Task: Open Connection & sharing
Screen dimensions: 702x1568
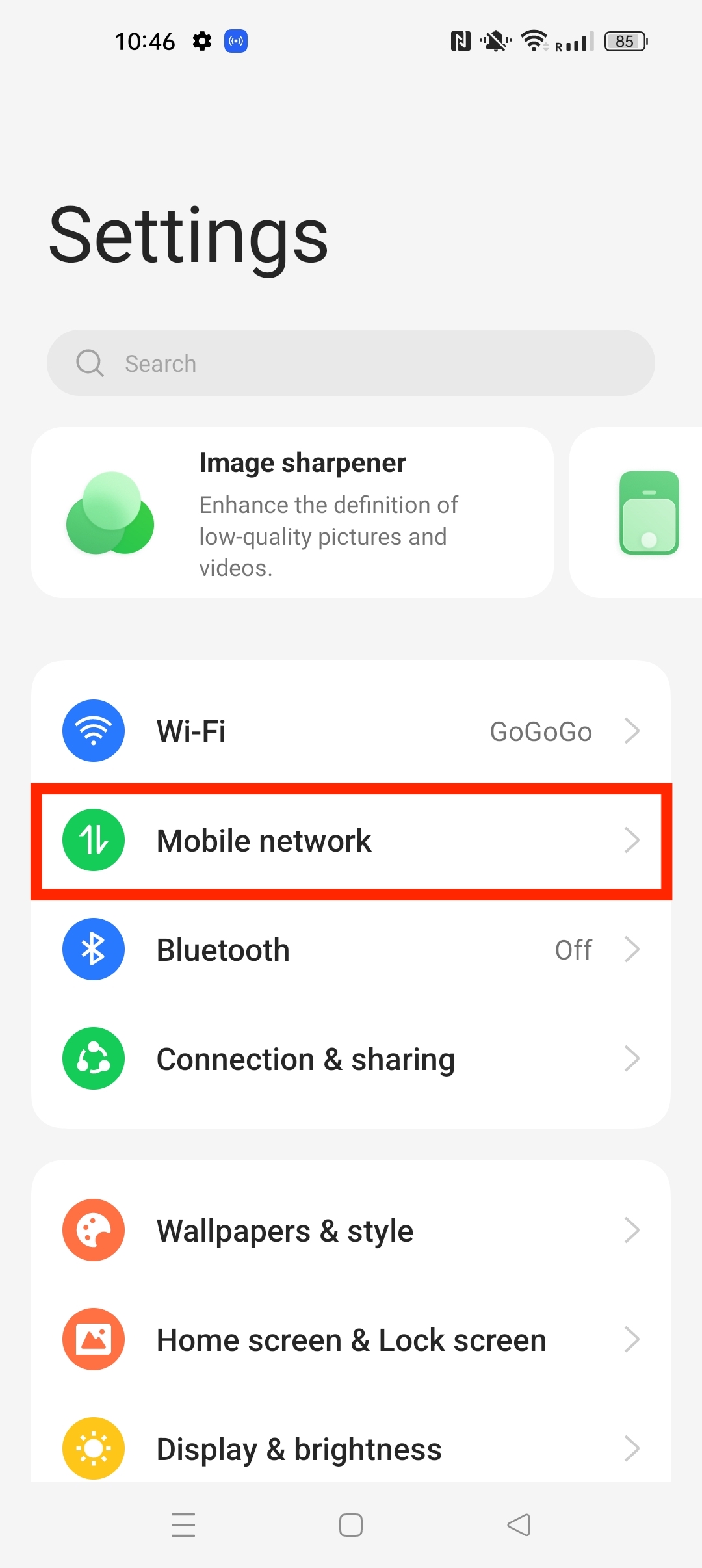Action: [x=351, y=1059]
